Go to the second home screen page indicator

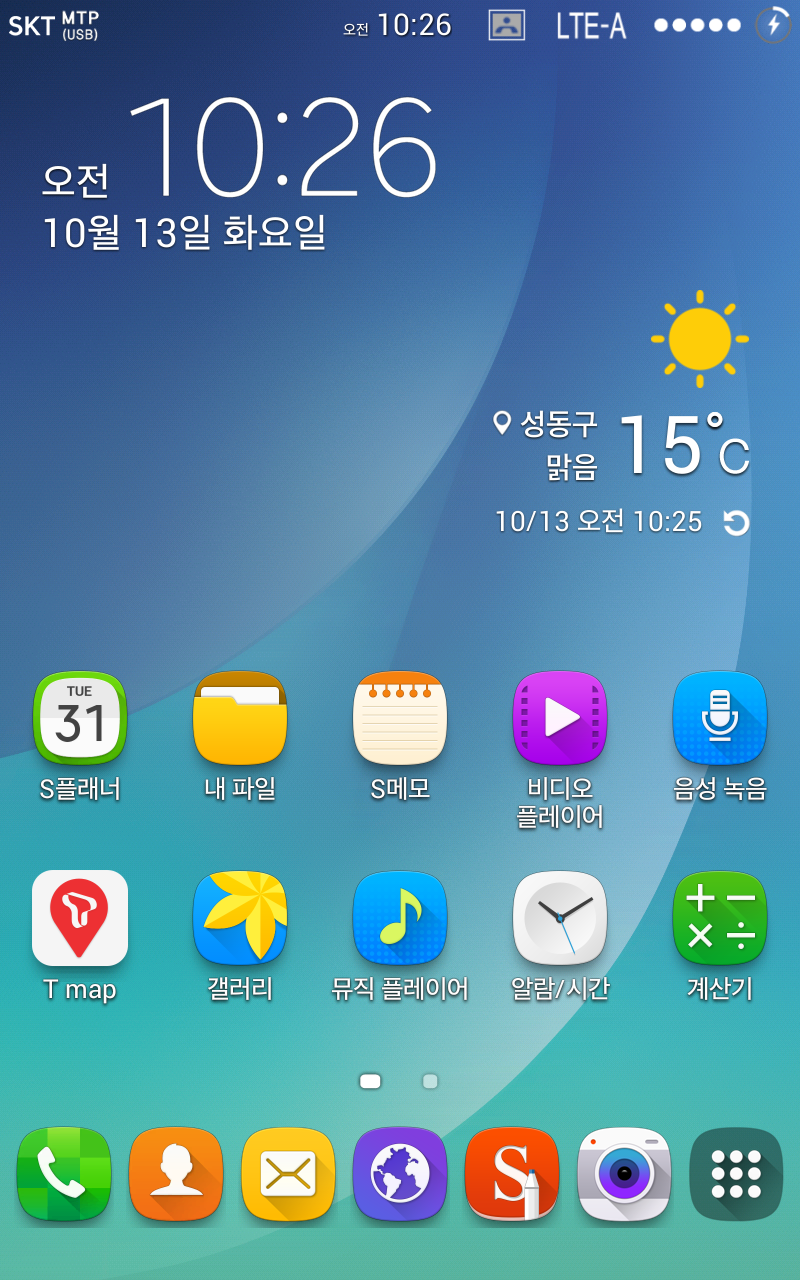[430, 1081]
